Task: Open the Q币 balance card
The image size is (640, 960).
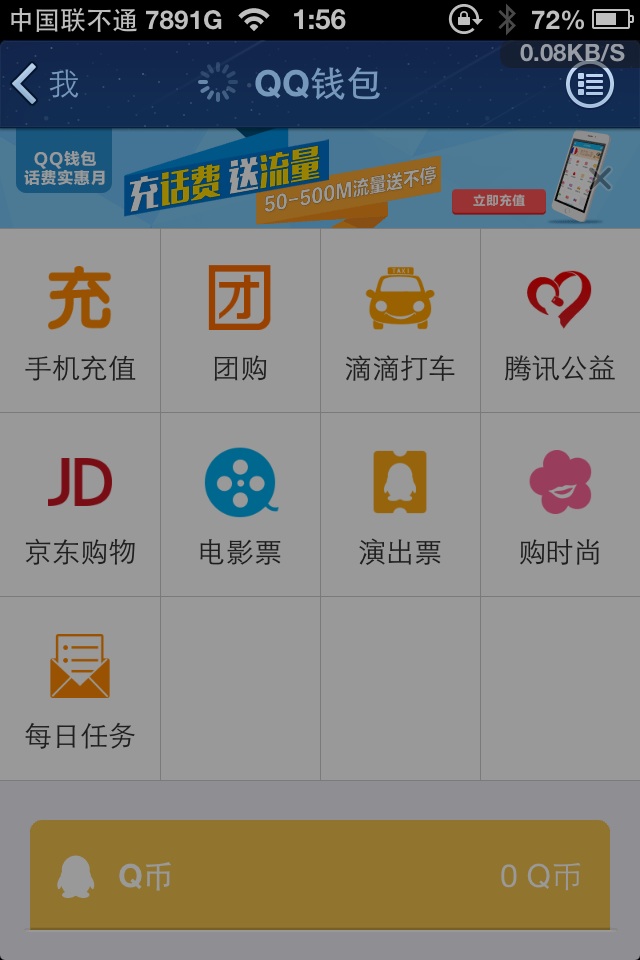Action: [320, 876]
